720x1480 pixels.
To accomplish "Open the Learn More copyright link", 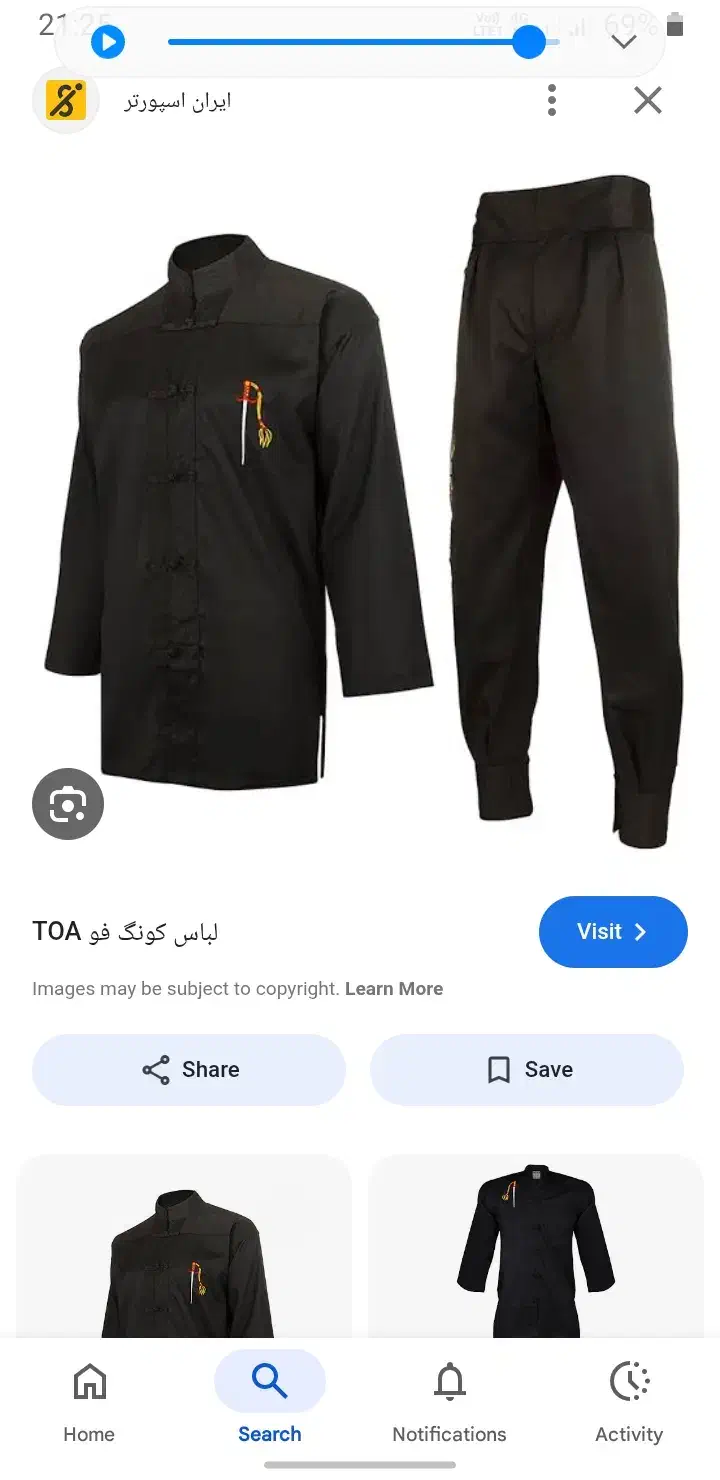I will pyautogui.click(x=393, y=988).
